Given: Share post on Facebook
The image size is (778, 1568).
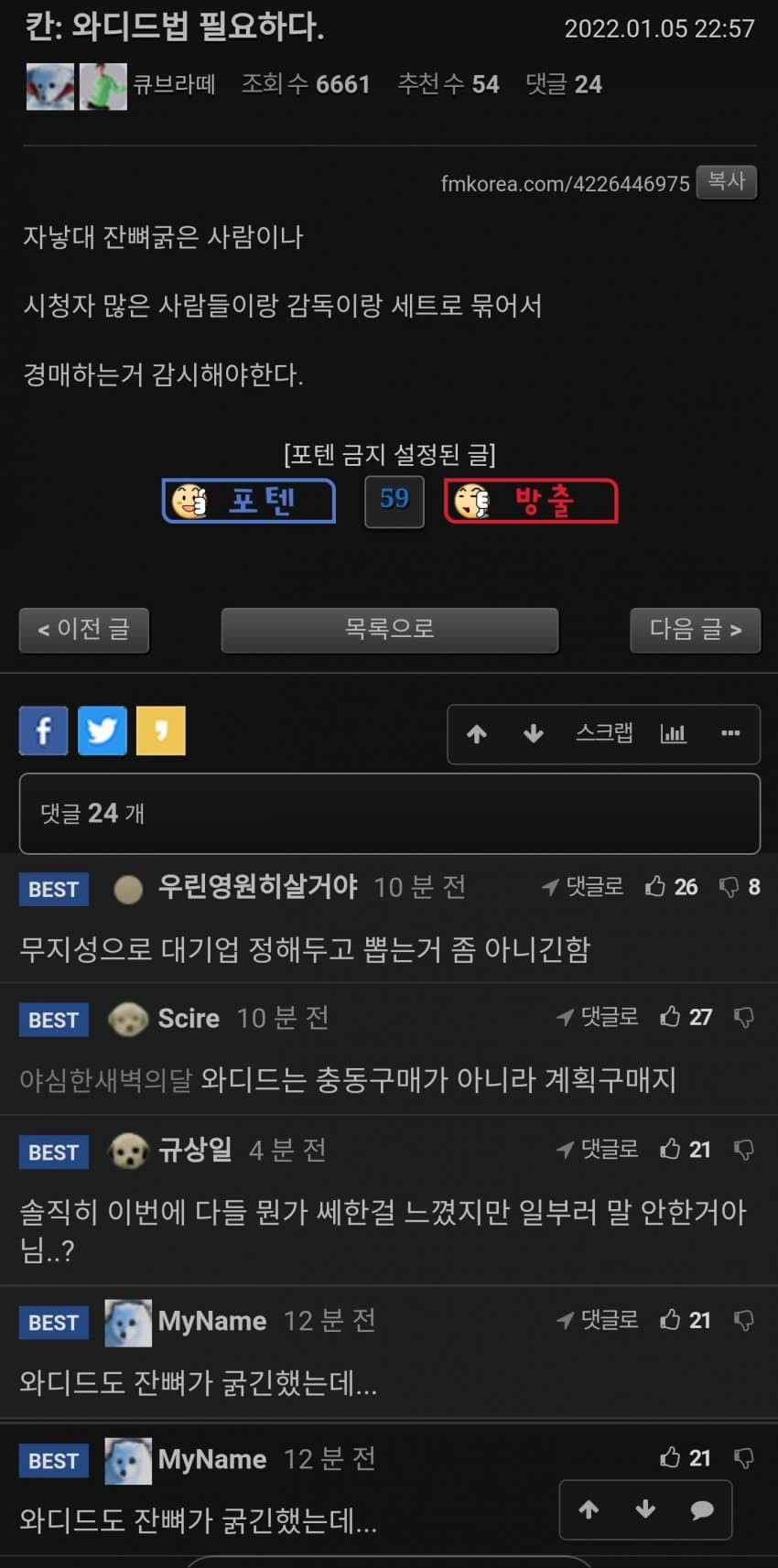Looking at the screenshot, I should 43,730.
